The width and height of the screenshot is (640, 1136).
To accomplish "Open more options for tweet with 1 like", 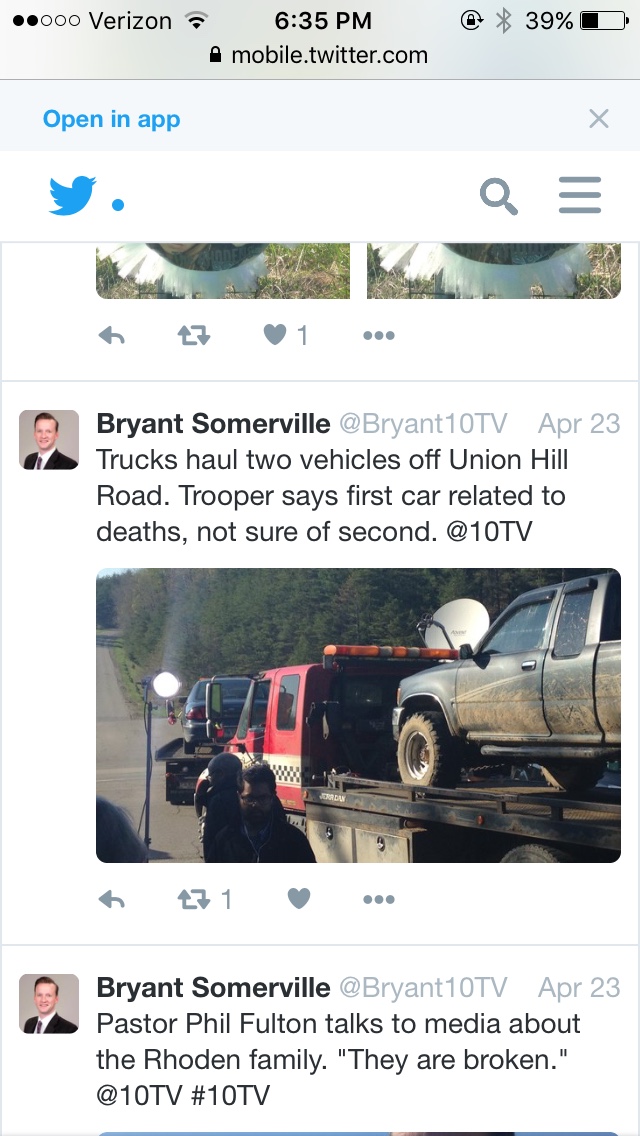I will click(378, 336).
